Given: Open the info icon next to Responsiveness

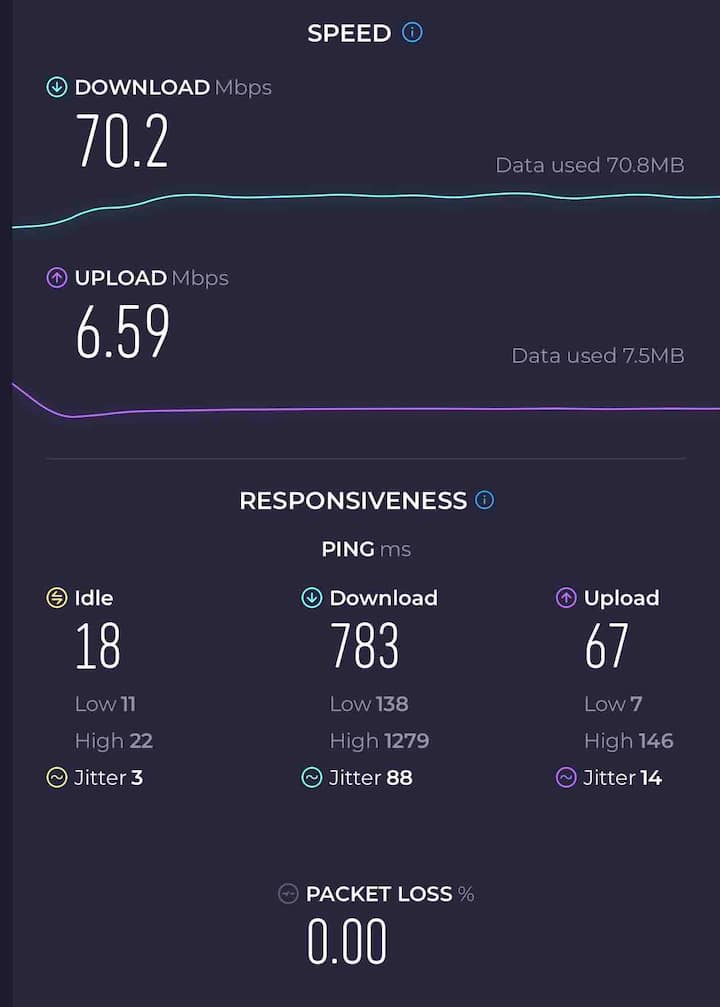Looking at the screenshot, I should point(485,499).
